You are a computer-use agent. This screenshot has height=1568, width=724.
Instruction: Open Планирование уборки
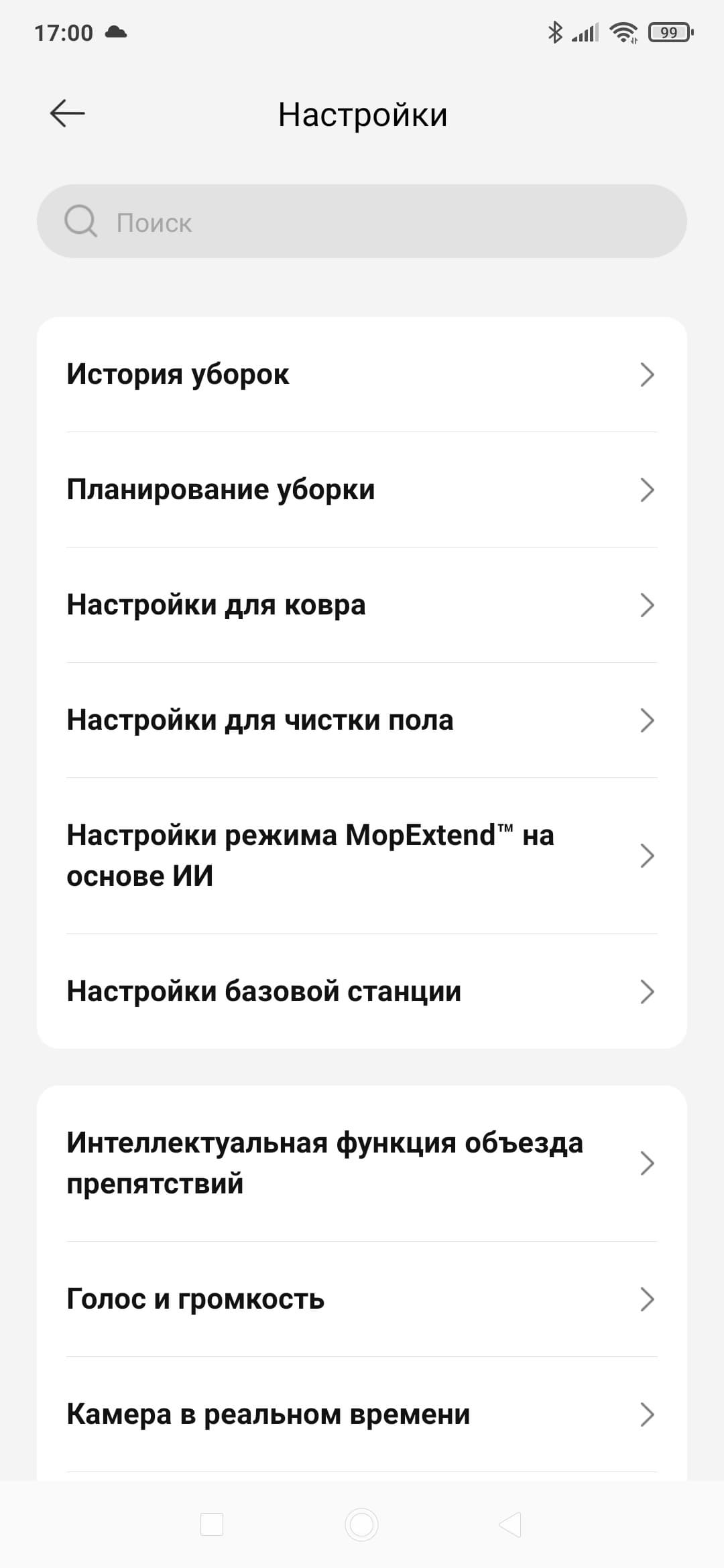pos(362,490)
